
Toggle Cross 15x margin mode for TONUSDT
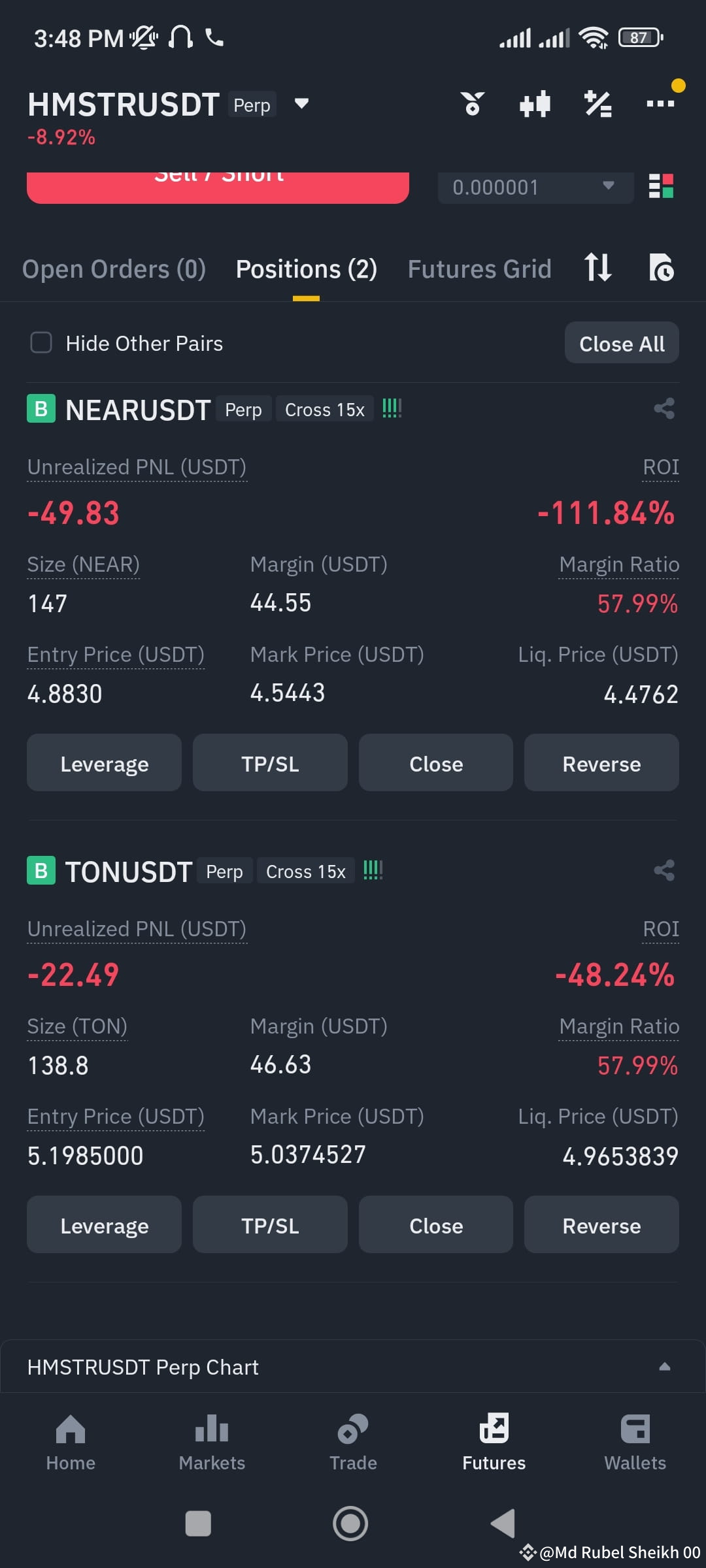click(x=305, y=871)
